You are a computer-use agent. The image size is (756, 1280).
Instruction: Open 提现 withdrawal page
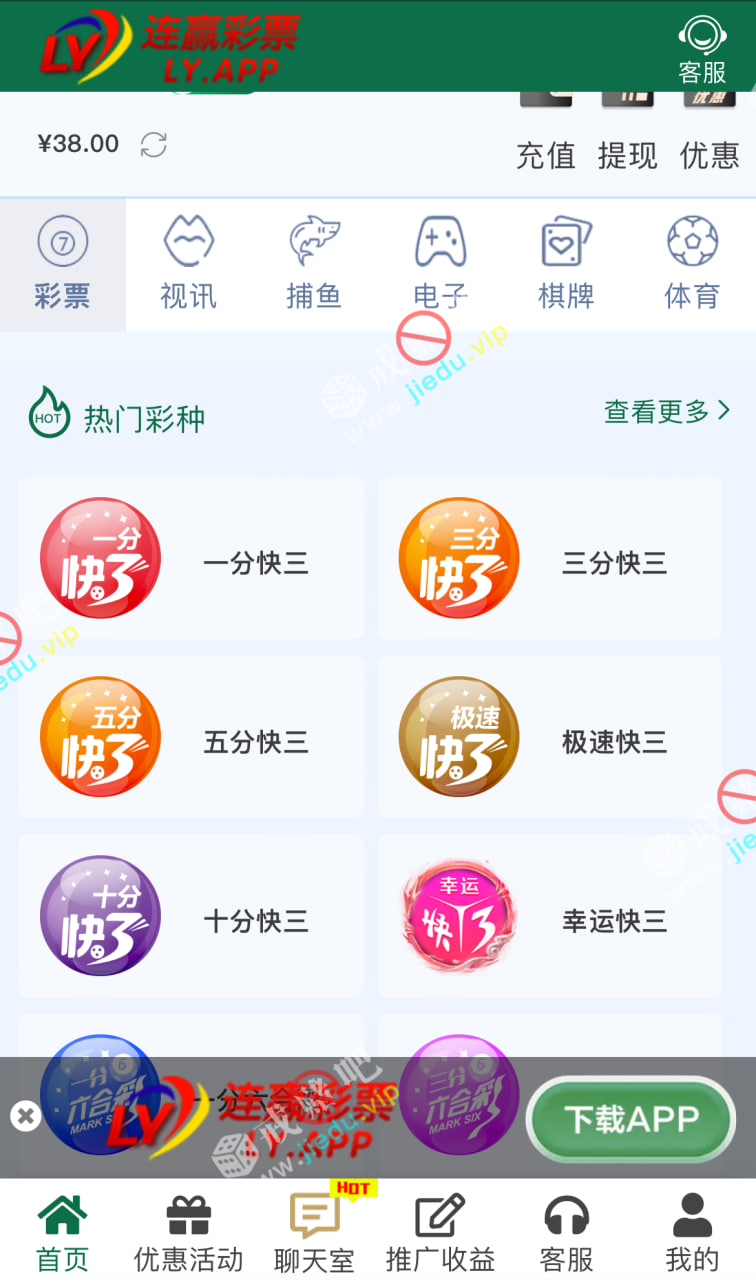[x=628, y=155]
